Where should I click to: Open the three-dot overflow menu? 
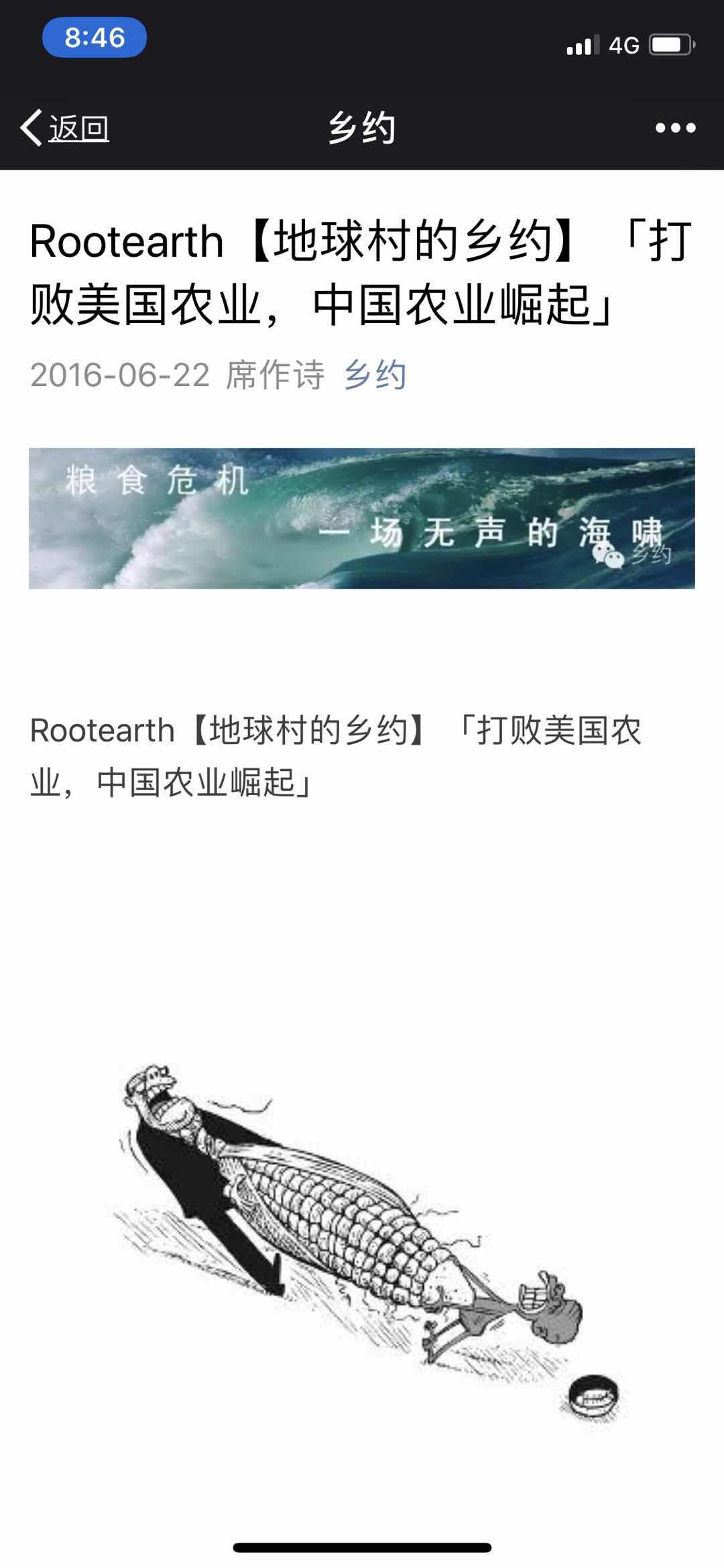[x=675, y=127]
